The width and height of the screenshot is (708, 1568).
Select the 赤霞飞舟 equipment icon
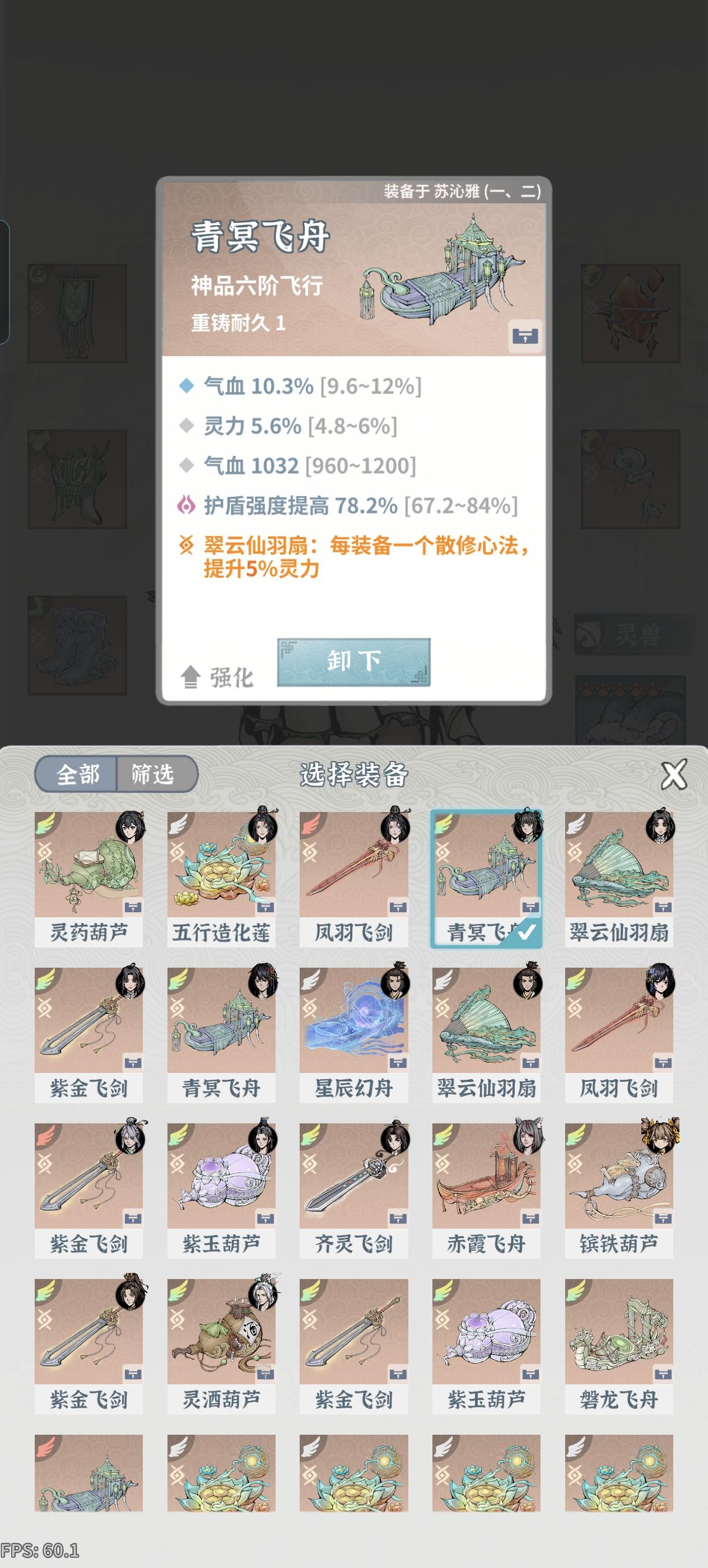pos(486,1193)
